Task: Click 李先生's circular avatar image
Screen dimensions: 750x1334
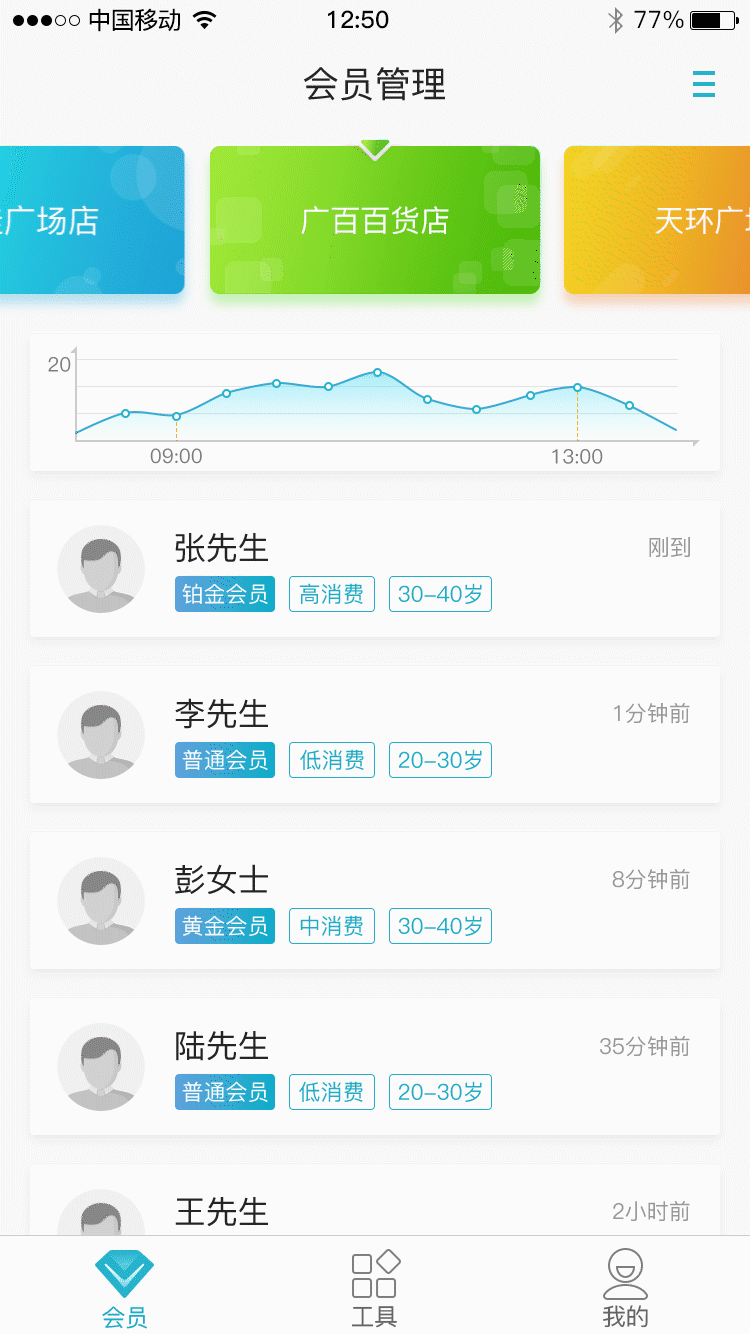Action: 101,734
